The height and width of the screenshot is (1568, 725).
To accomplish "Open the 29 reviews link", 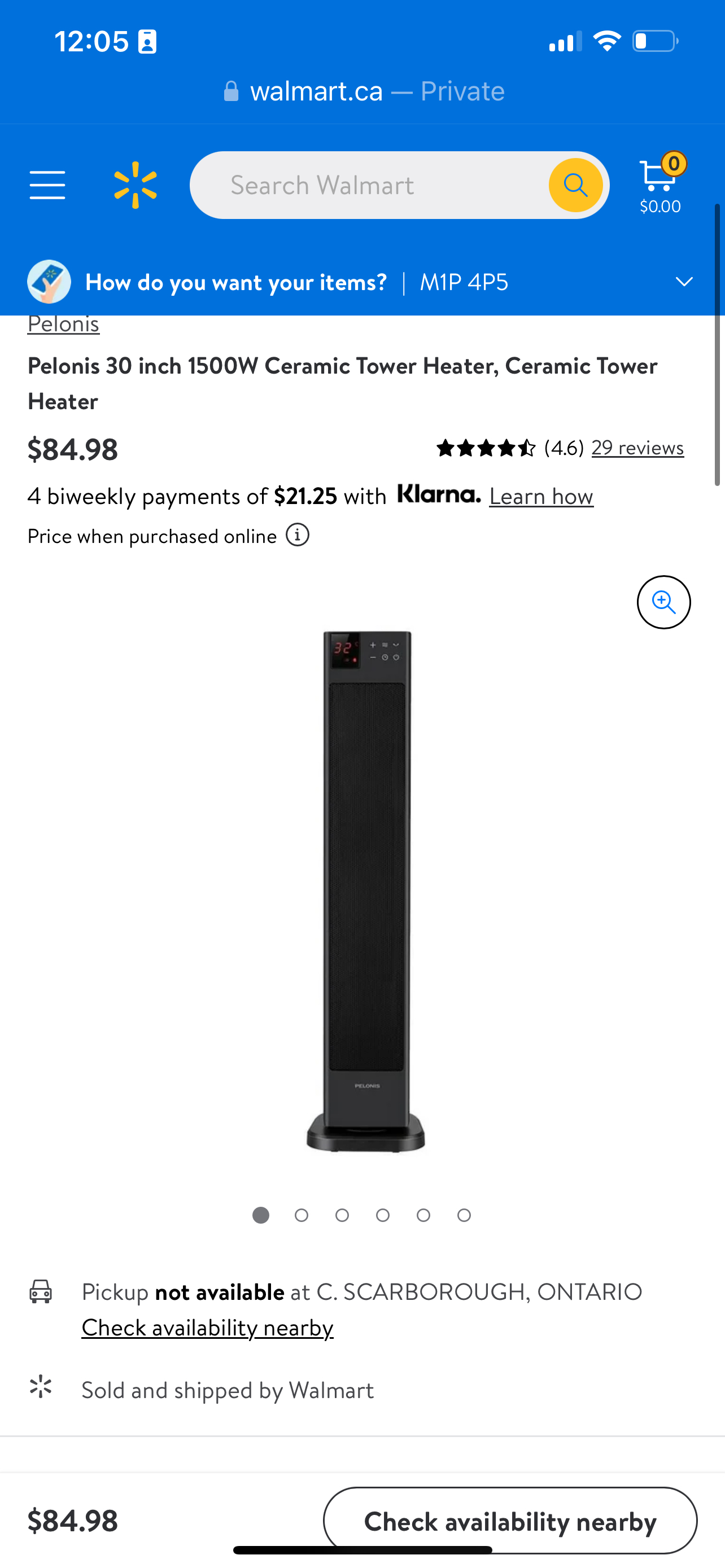I will point(637,448).
